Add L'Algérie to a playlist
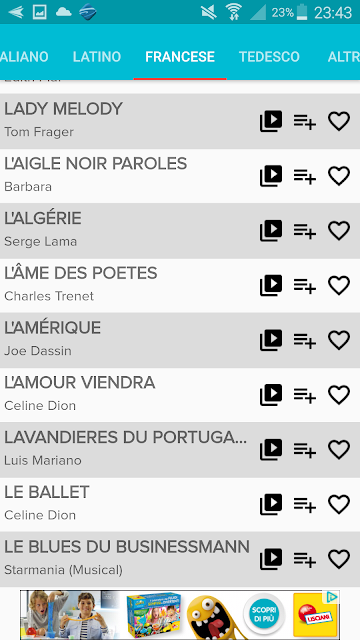This screenshot has height=640, width=360. coord(304,231)
